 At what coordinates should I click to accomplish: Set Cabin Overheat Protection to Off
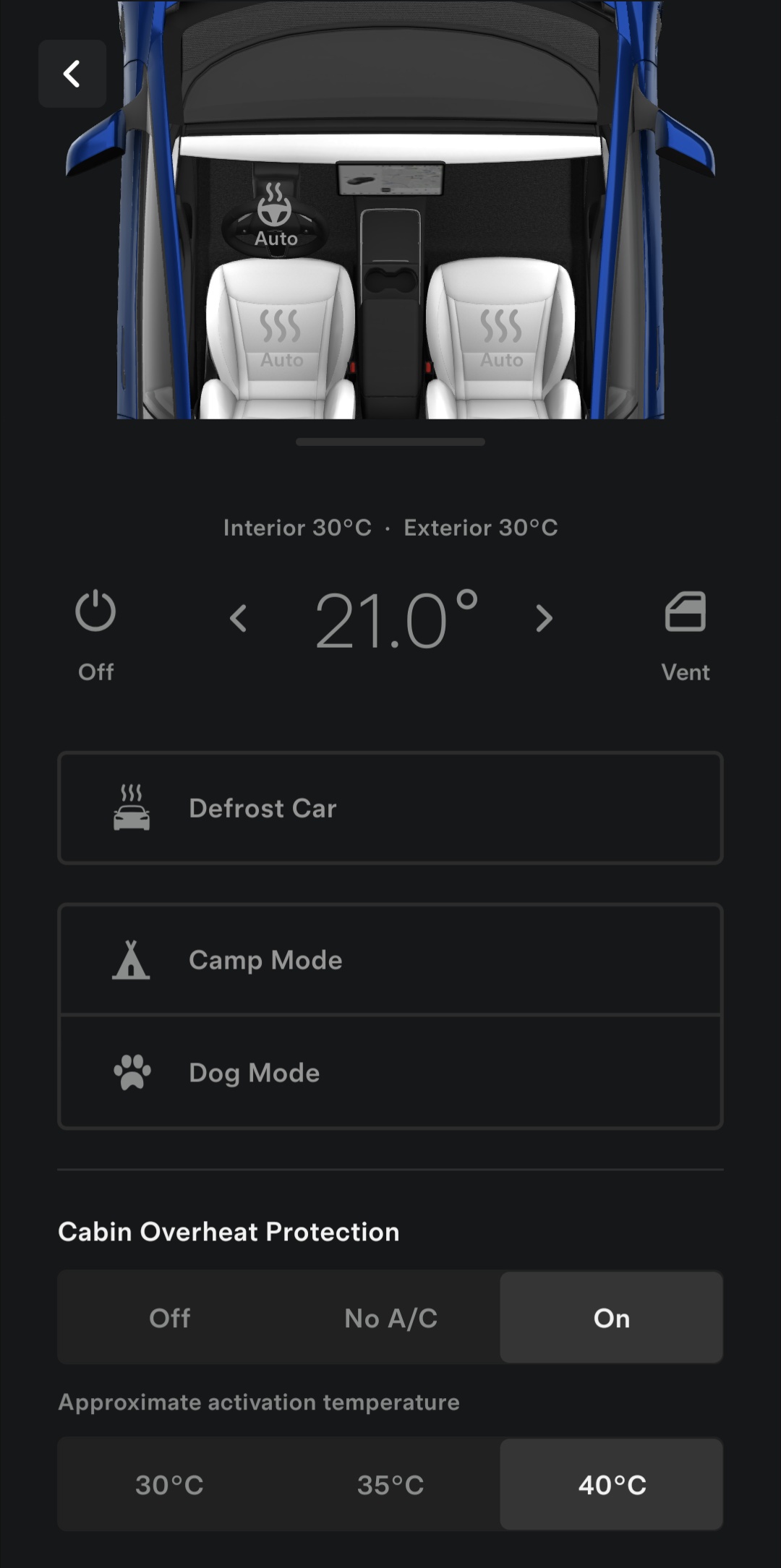169,1318
